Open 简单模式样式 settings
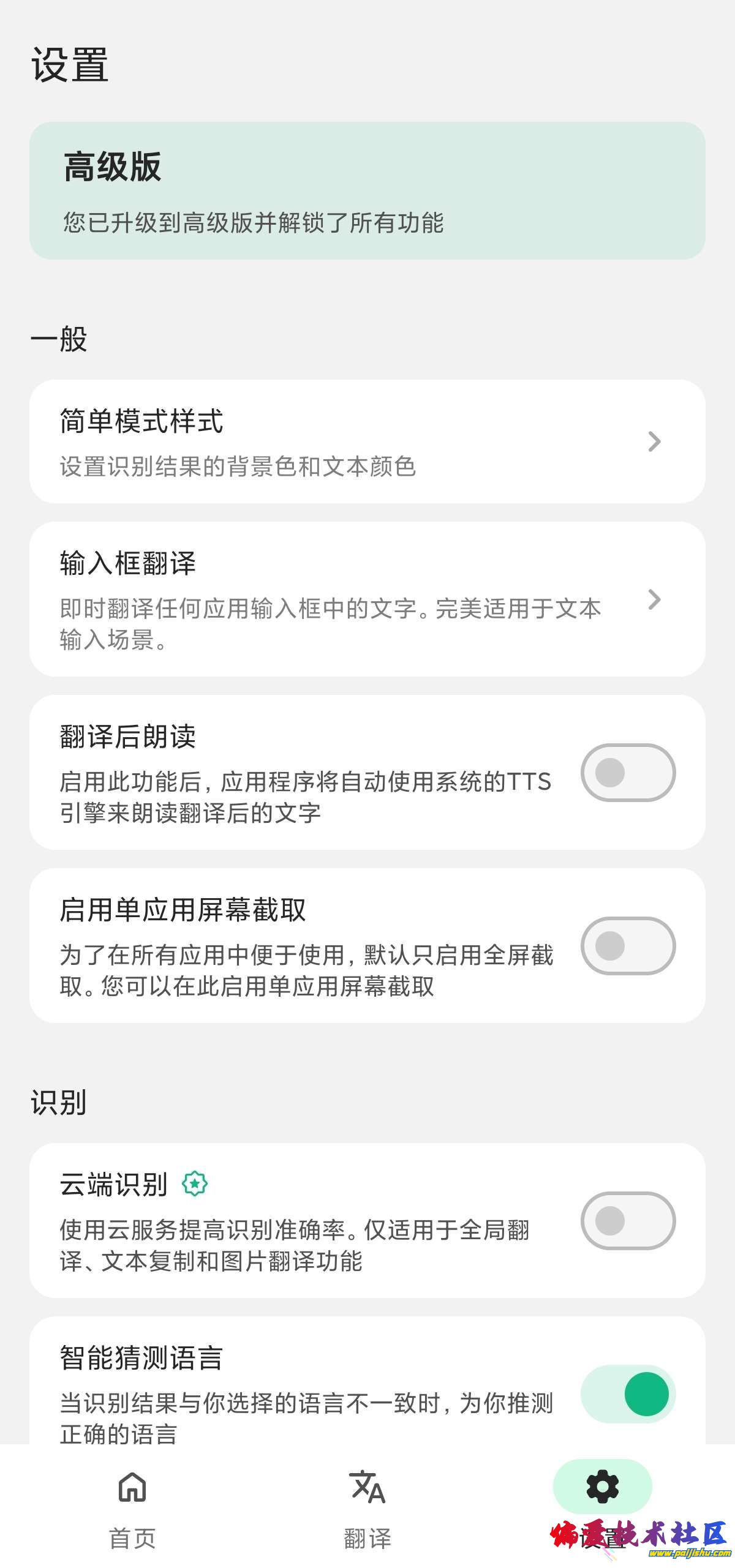This screenshot has width=735, height=1568. (367, 441)
